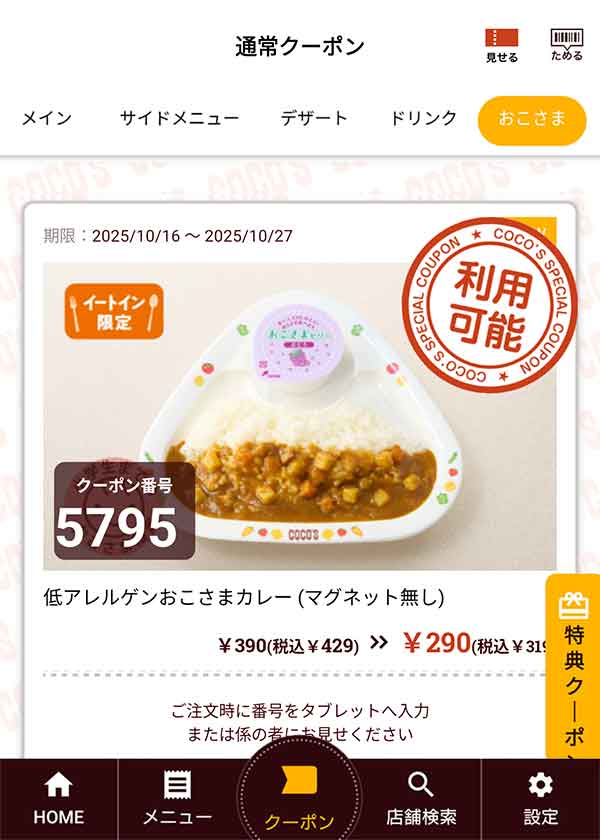The height and width of the screenshot is (840, 600).
Task: Open the 見せる coupon icon
Action: click(502, 45)
